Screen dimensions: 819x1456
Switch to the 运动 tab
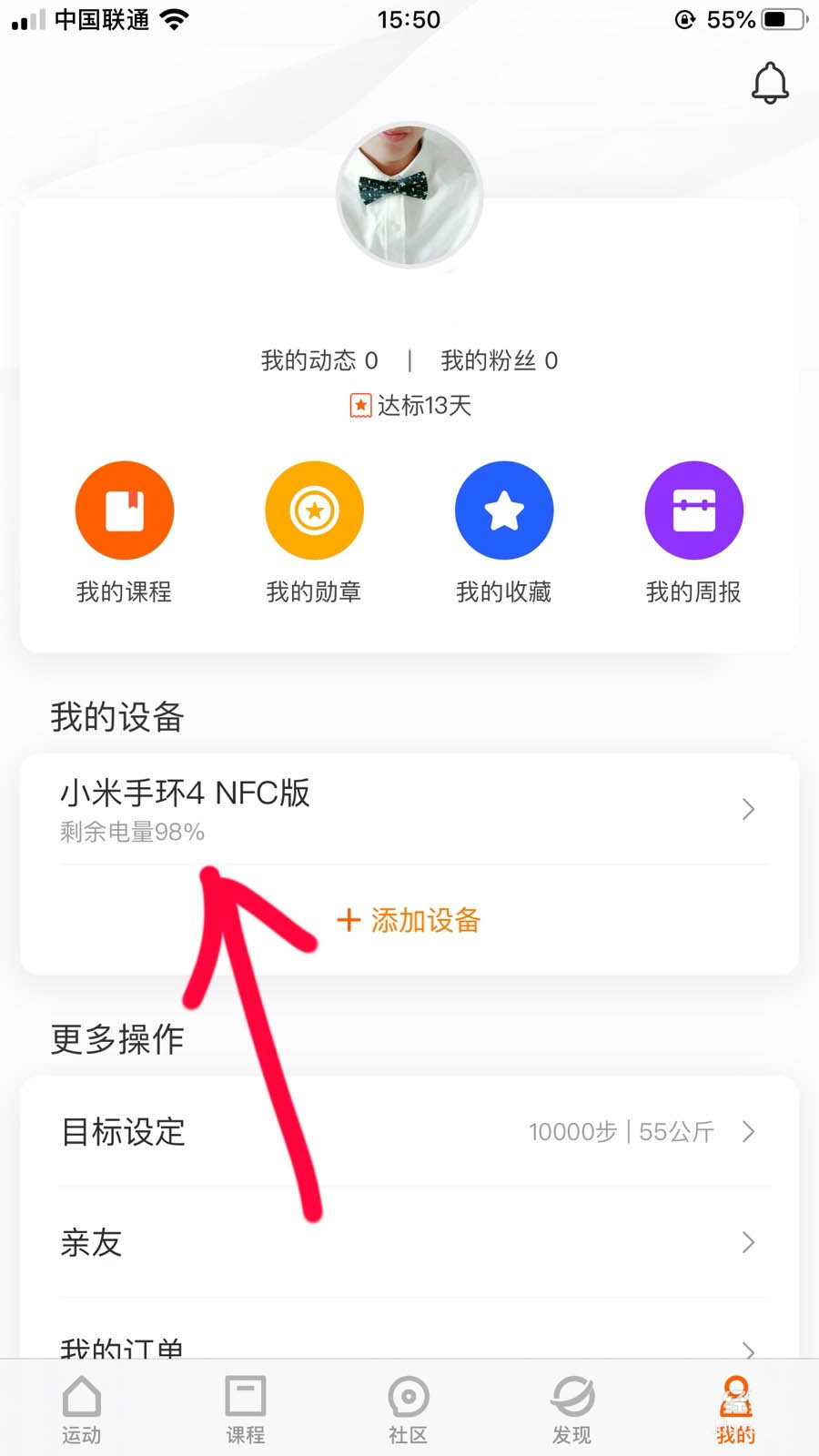pyautogui.click(x=82, y=1409)
